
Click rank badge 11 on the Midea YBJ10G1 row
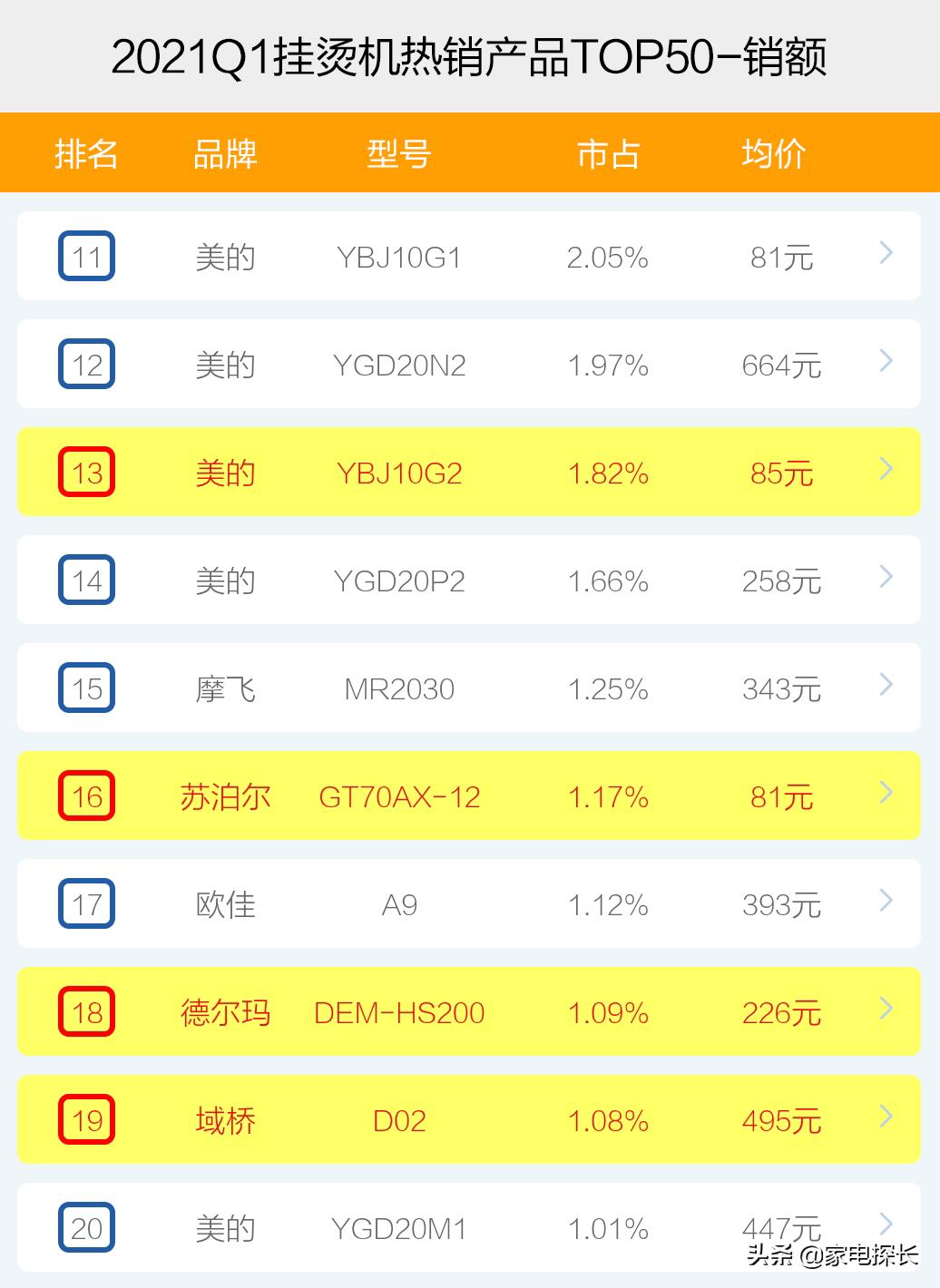coord(86,256)
